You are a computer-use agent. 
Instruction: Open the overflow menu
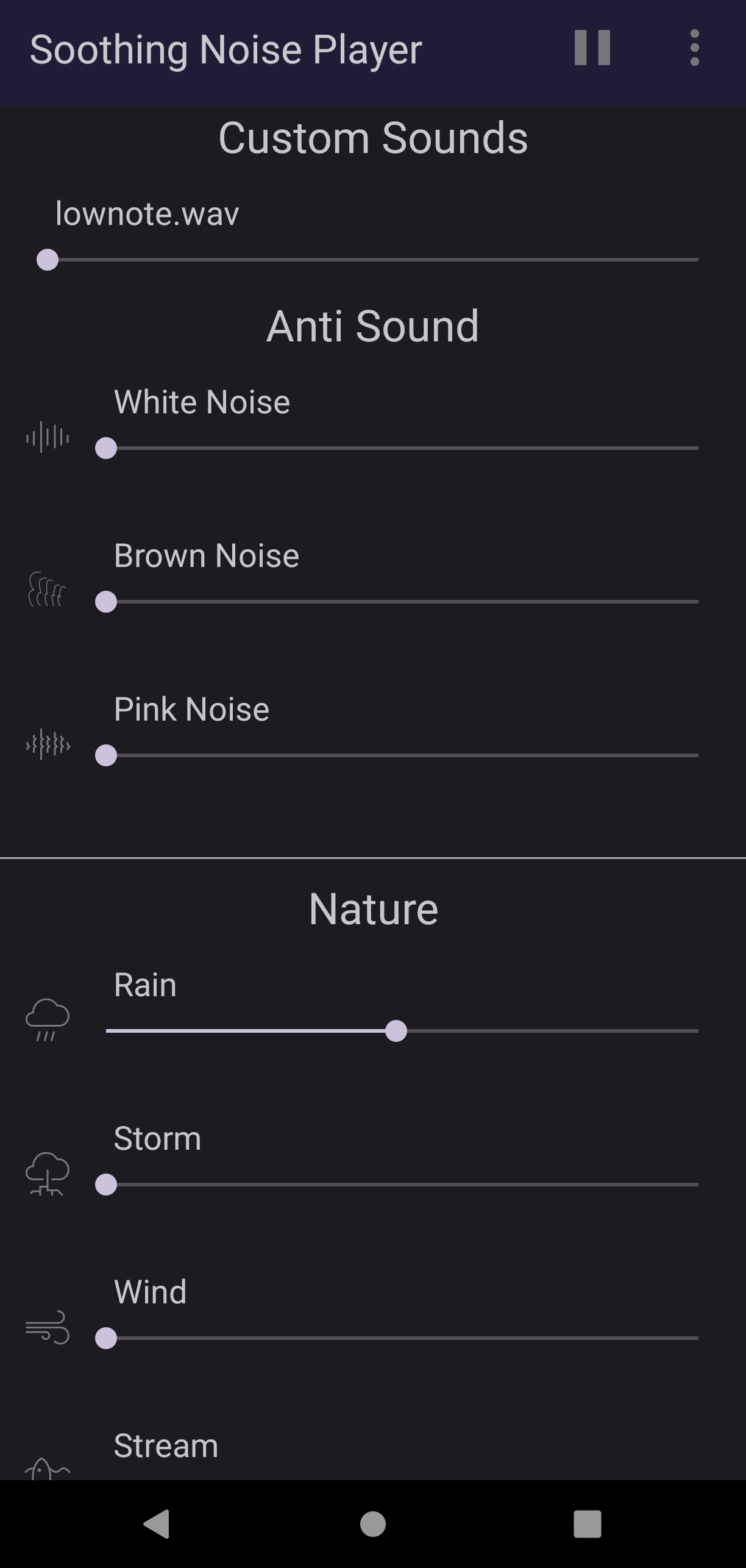[694, 48]
